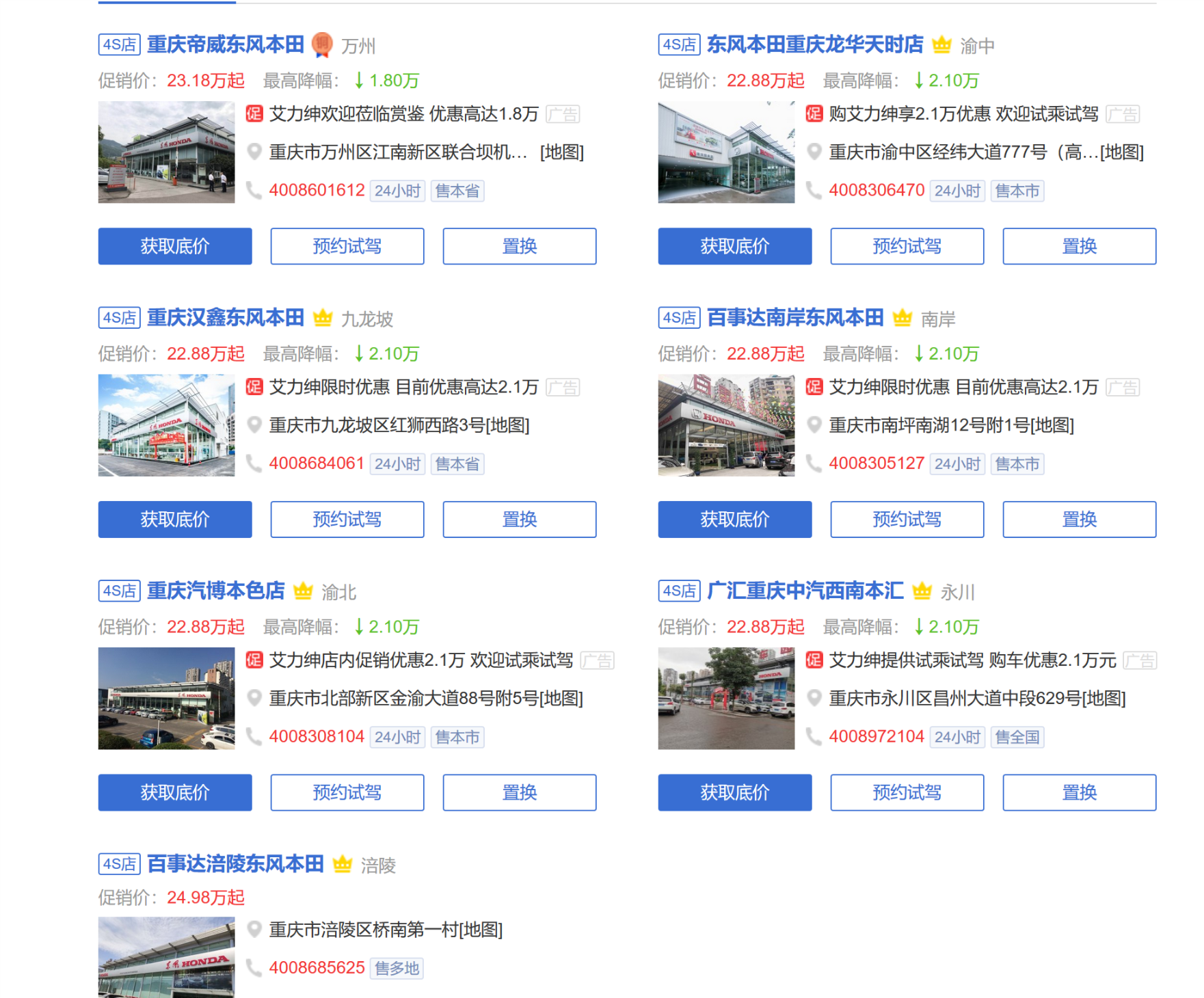Open the 重庆汽博本色店 dealer photo
The image size is (1204, 998).
click(166, 698)
